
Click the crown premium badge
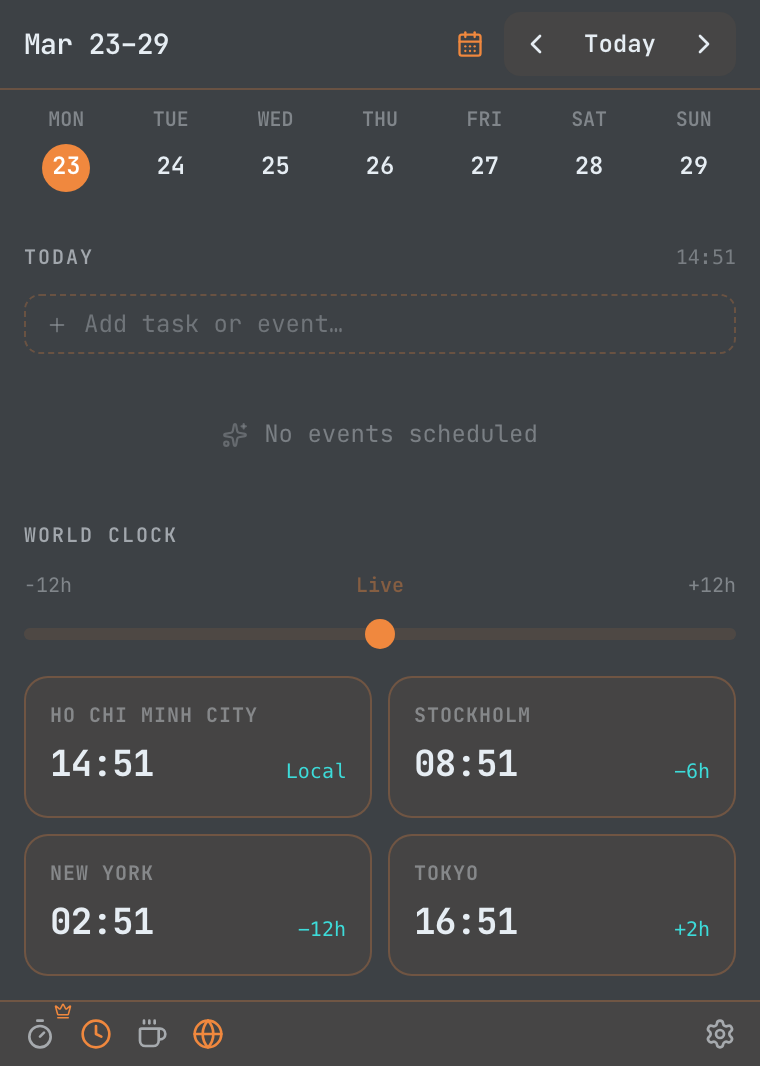coord(64,1012)
